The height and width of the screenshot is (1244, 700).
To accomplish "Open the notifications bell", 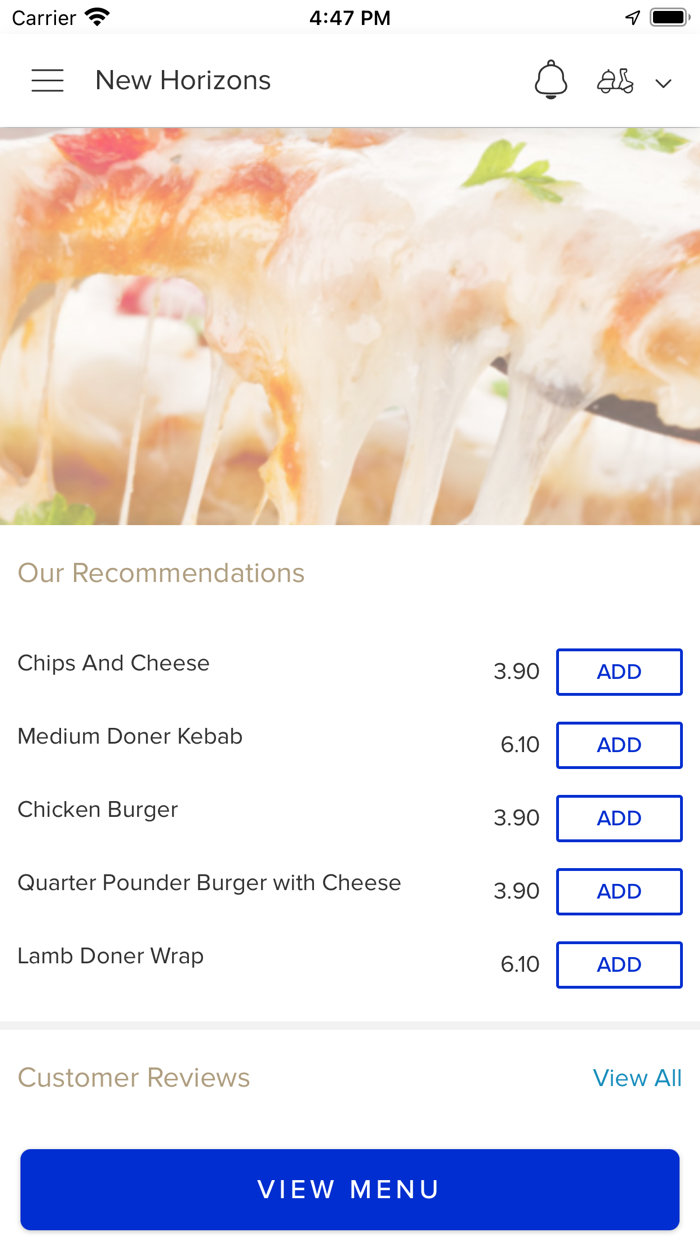I will coord(551,80).
